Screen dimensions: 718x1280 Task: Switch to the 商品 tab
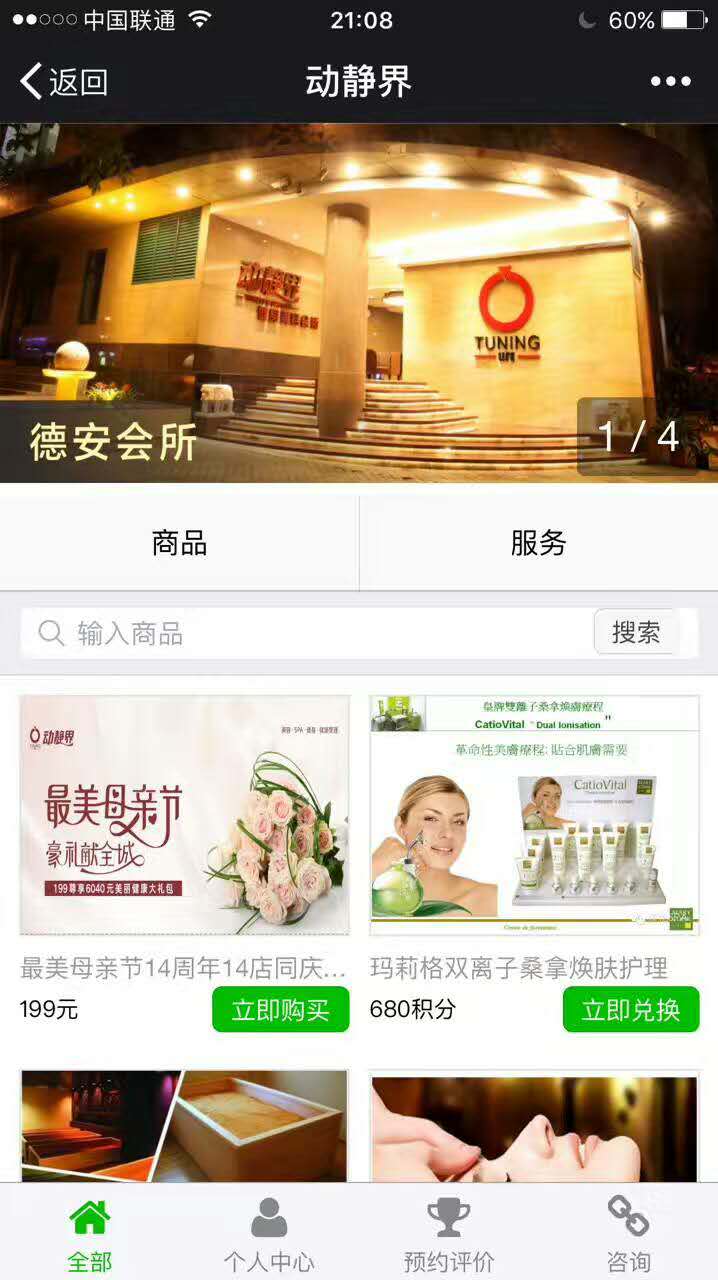(179, 543)
